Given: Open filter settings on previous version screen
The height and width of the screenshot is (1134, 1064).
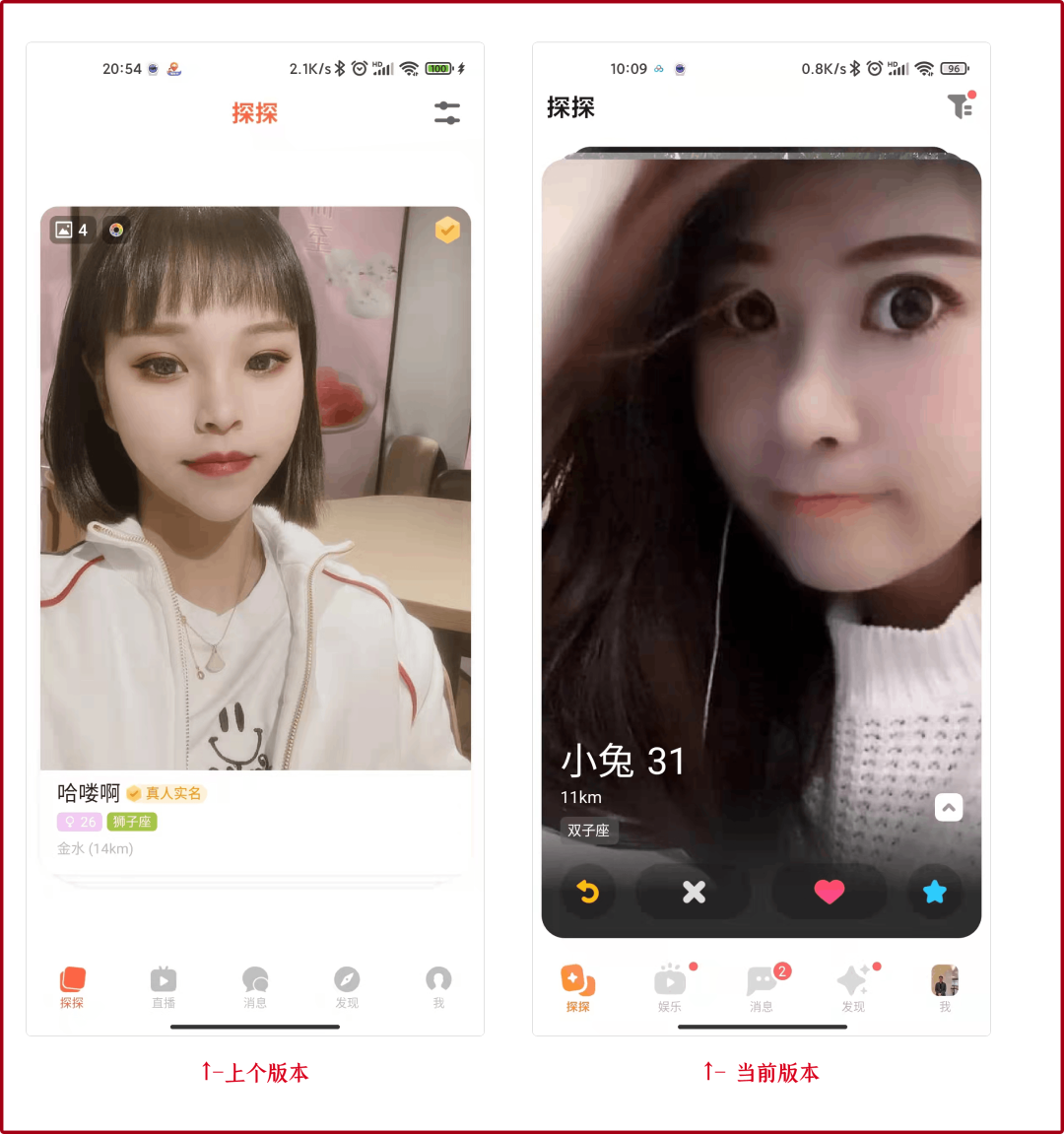Looking at the screenshot, I should 446,112.
